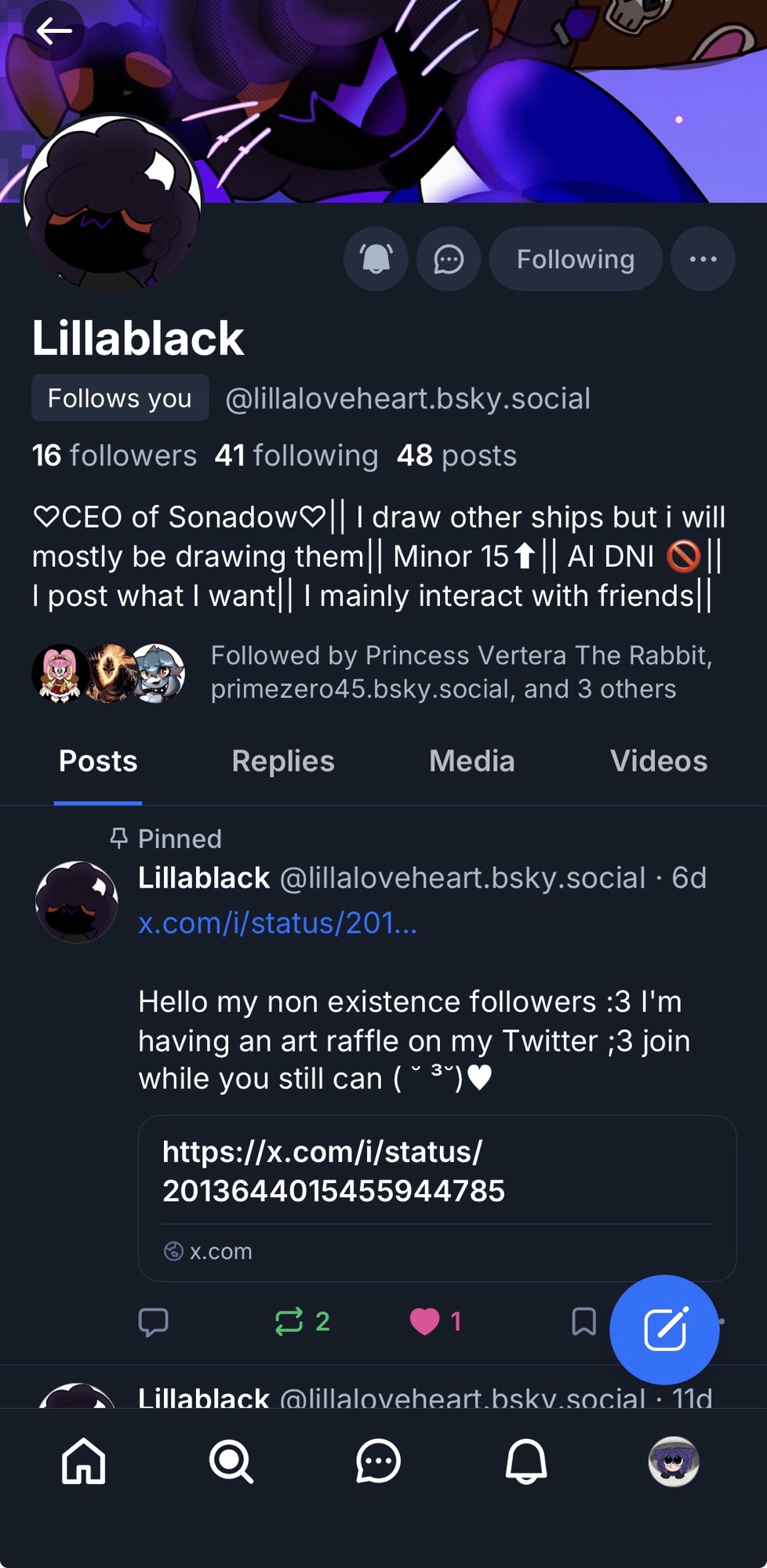This screenshot has width=767, height=1568.
Task: Switch to the Videos tab
Action: [658, 761]
